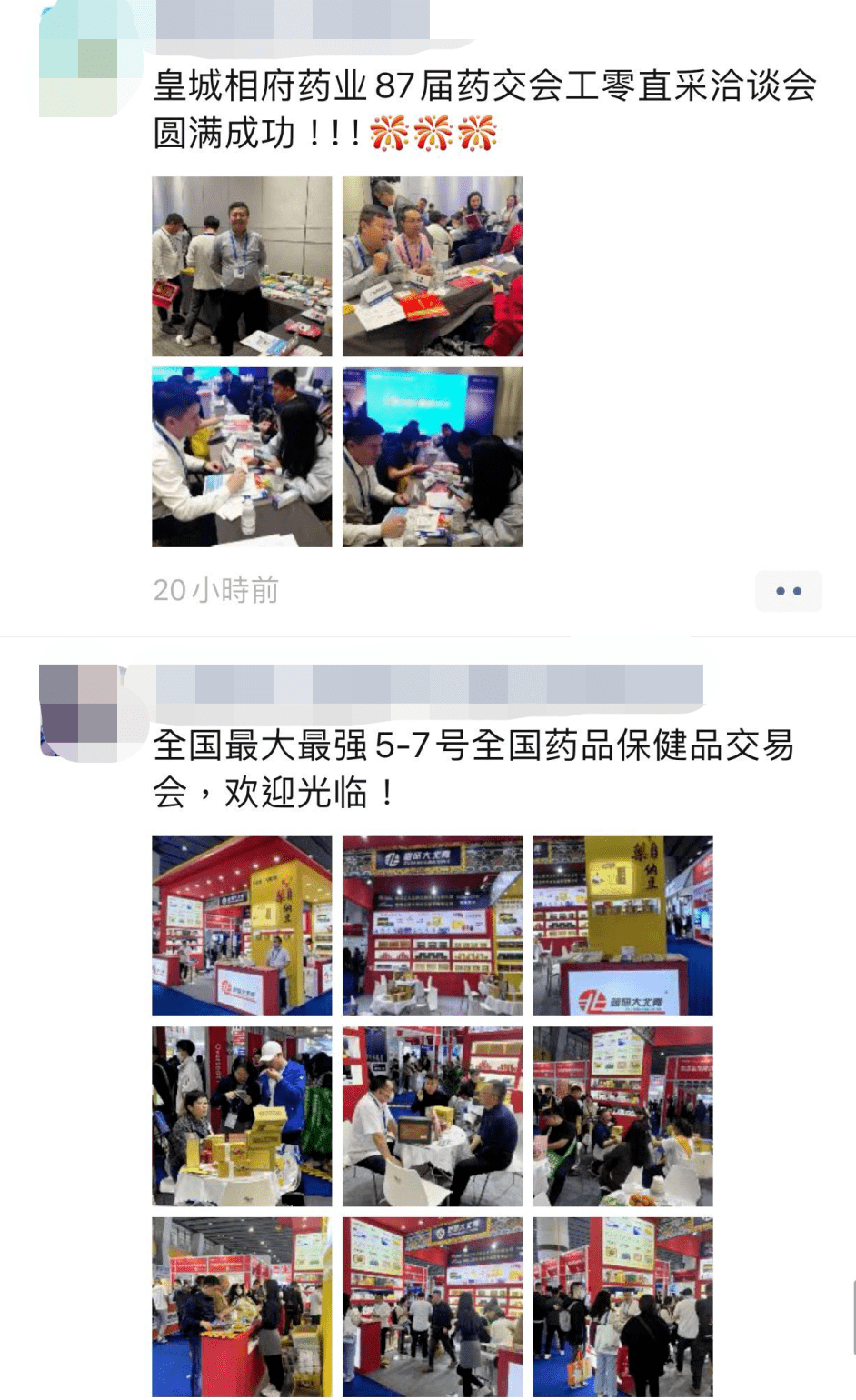View photo of man standing beside product table

coord(241,266)
